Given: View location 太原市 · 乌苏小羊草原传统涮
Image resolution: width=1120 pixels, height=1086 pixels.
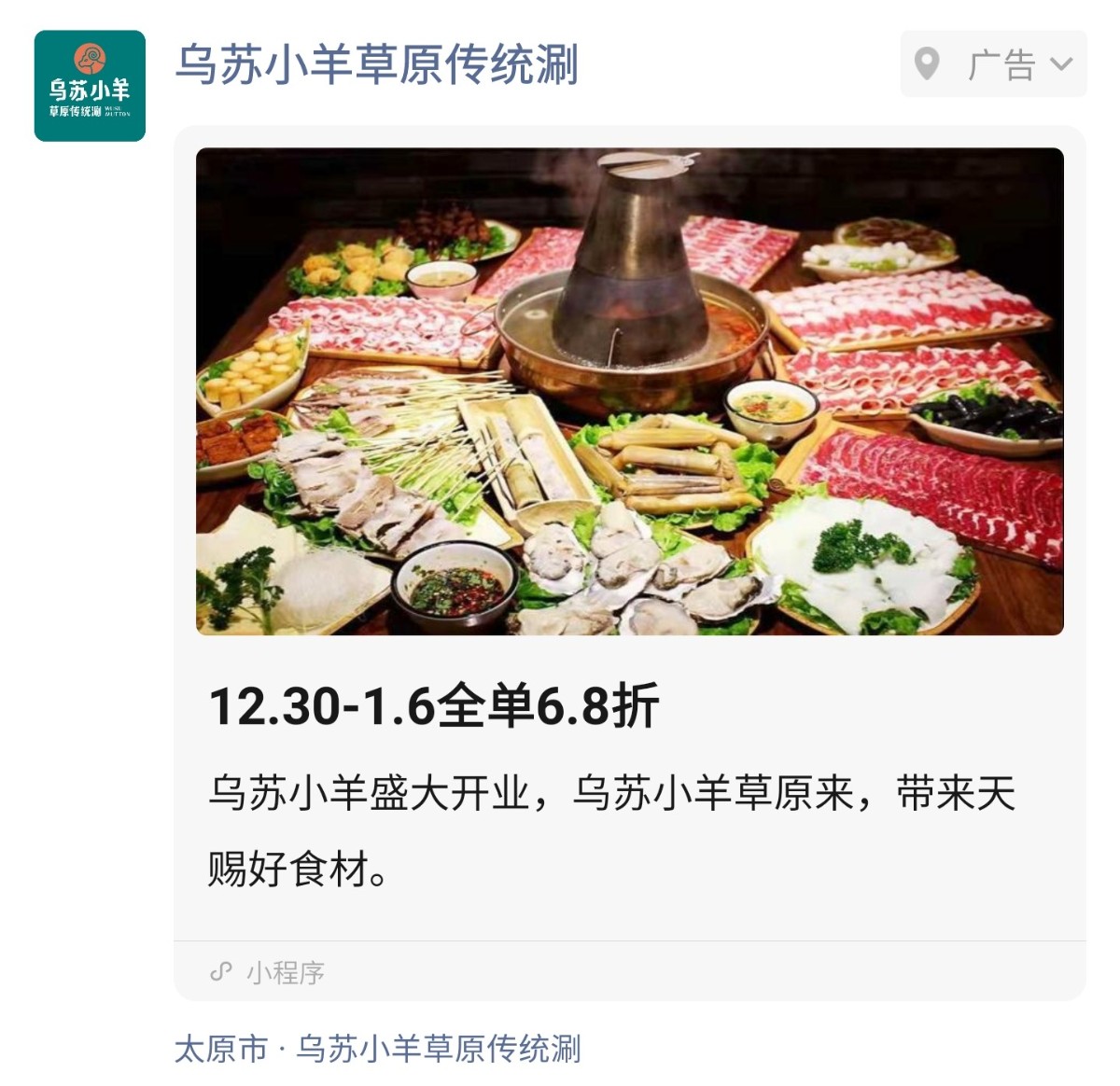Looking at the screenshot, I should (x=377, y=1049).
